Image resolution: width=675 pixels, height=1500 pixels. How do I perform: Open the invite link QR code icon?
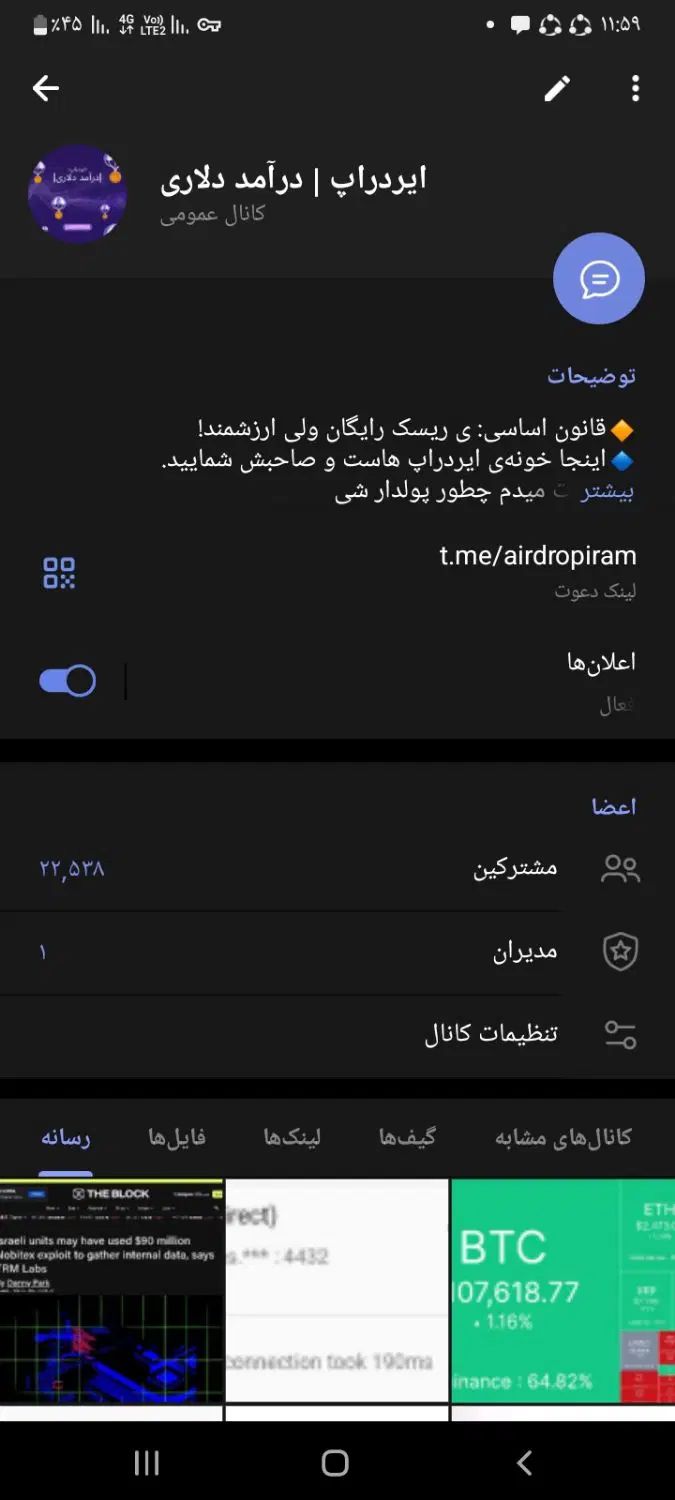(59, 573)
